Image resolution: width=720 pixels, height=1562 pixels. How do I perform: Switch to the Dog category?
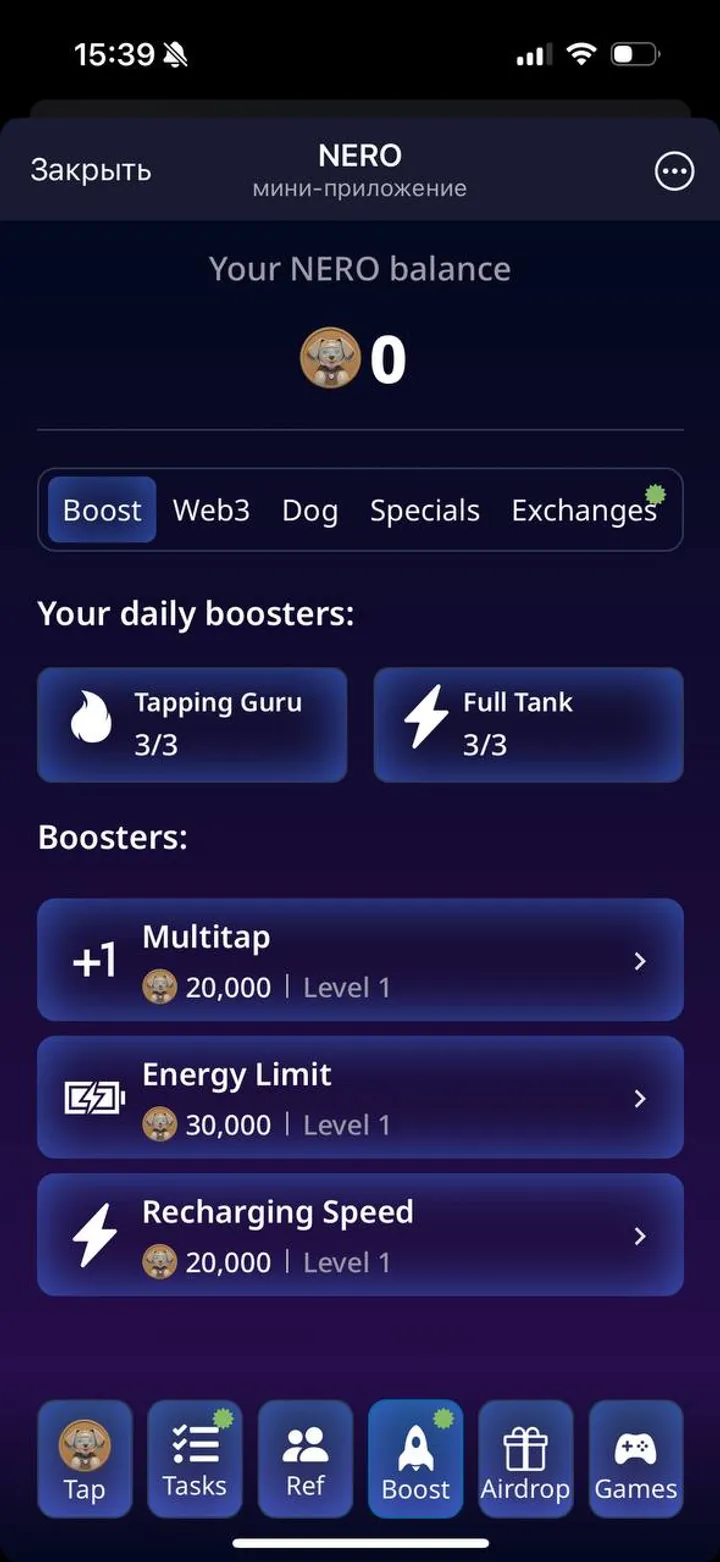[x=309, y=510]
